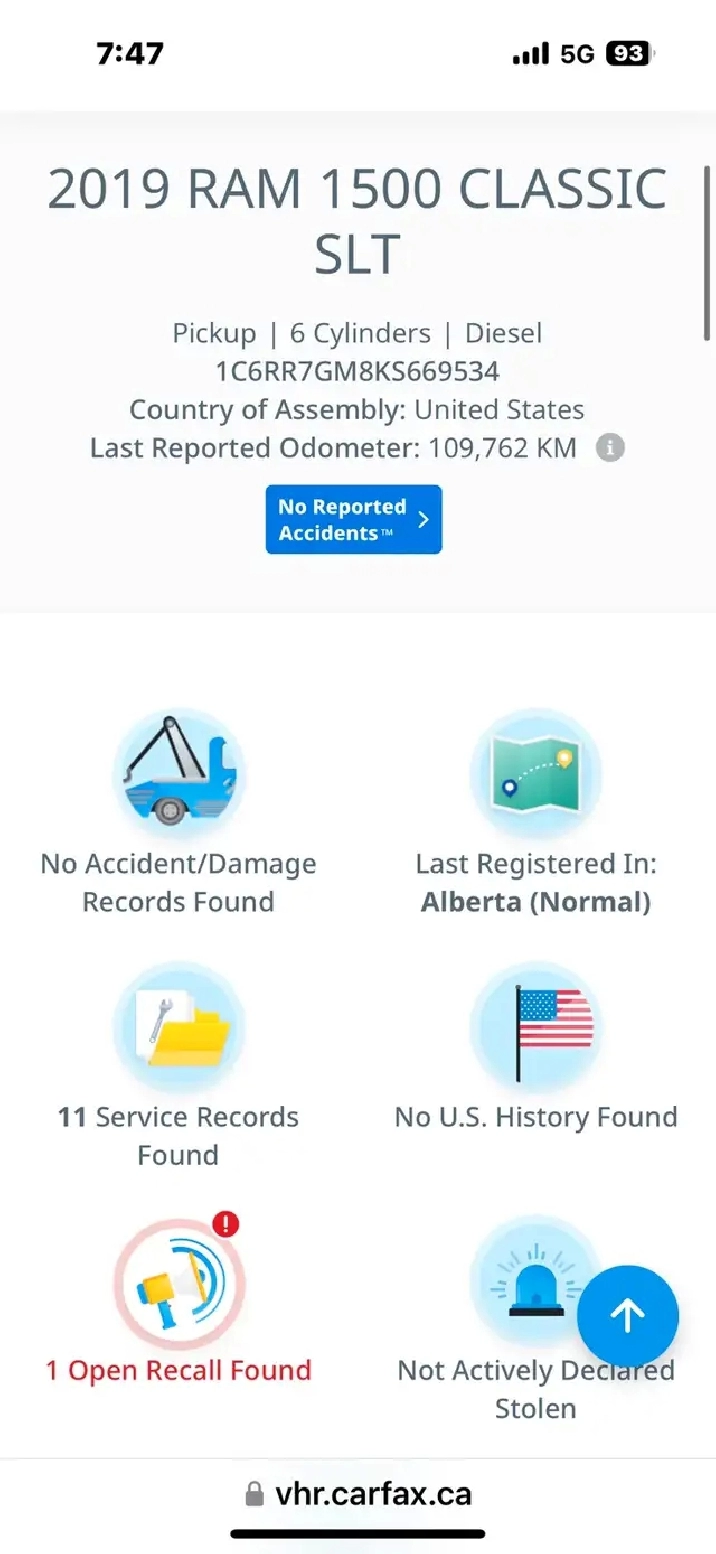716x1554 pixels.
Task: Jump back to top with arrow button
Action: pos(628,1316)
